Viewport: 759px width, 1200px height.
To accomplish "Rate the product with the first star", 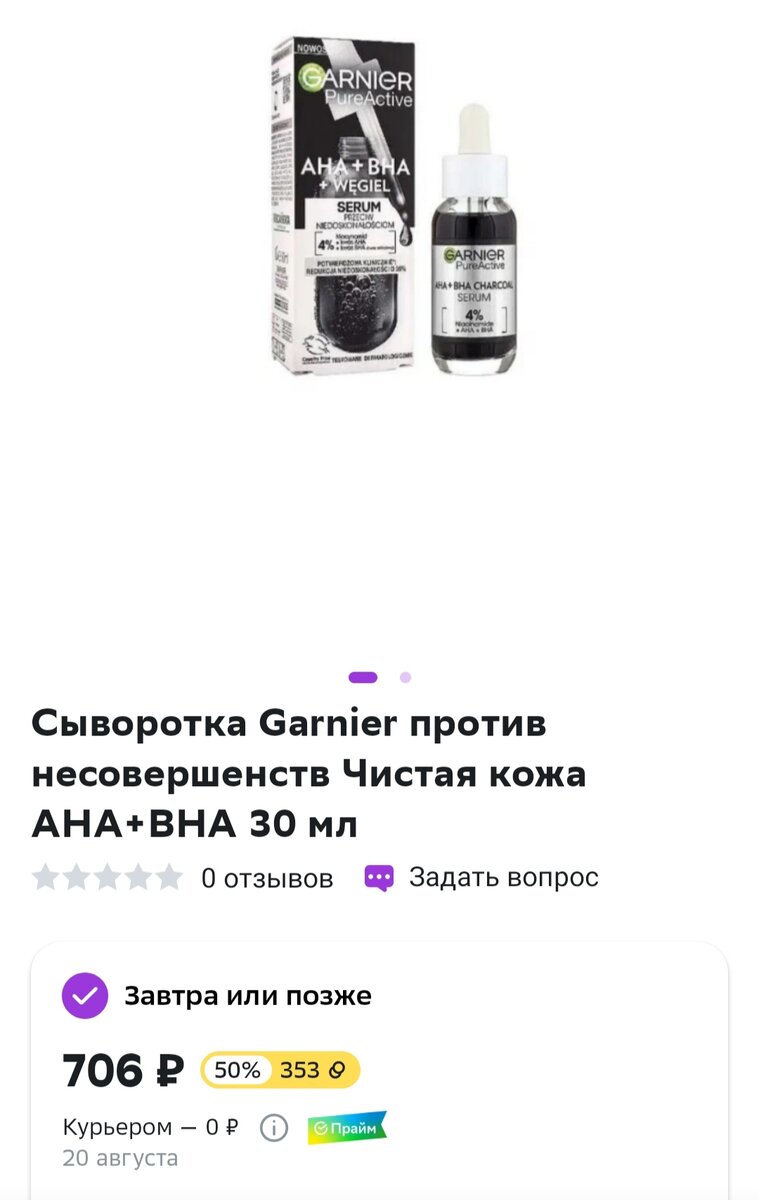I will point(44,876).
